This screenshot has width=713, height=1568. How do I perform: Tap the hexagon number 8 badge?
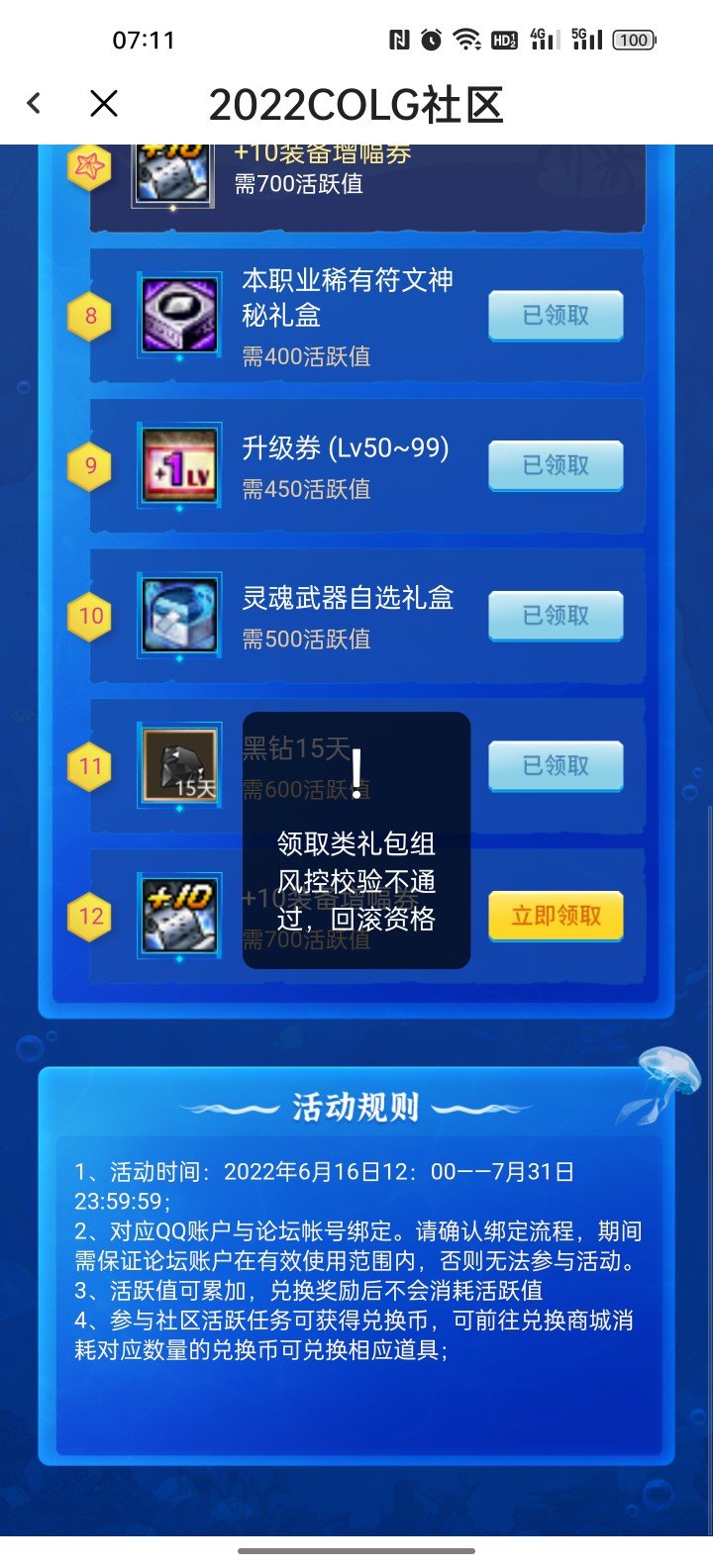[x=90, y=315]
